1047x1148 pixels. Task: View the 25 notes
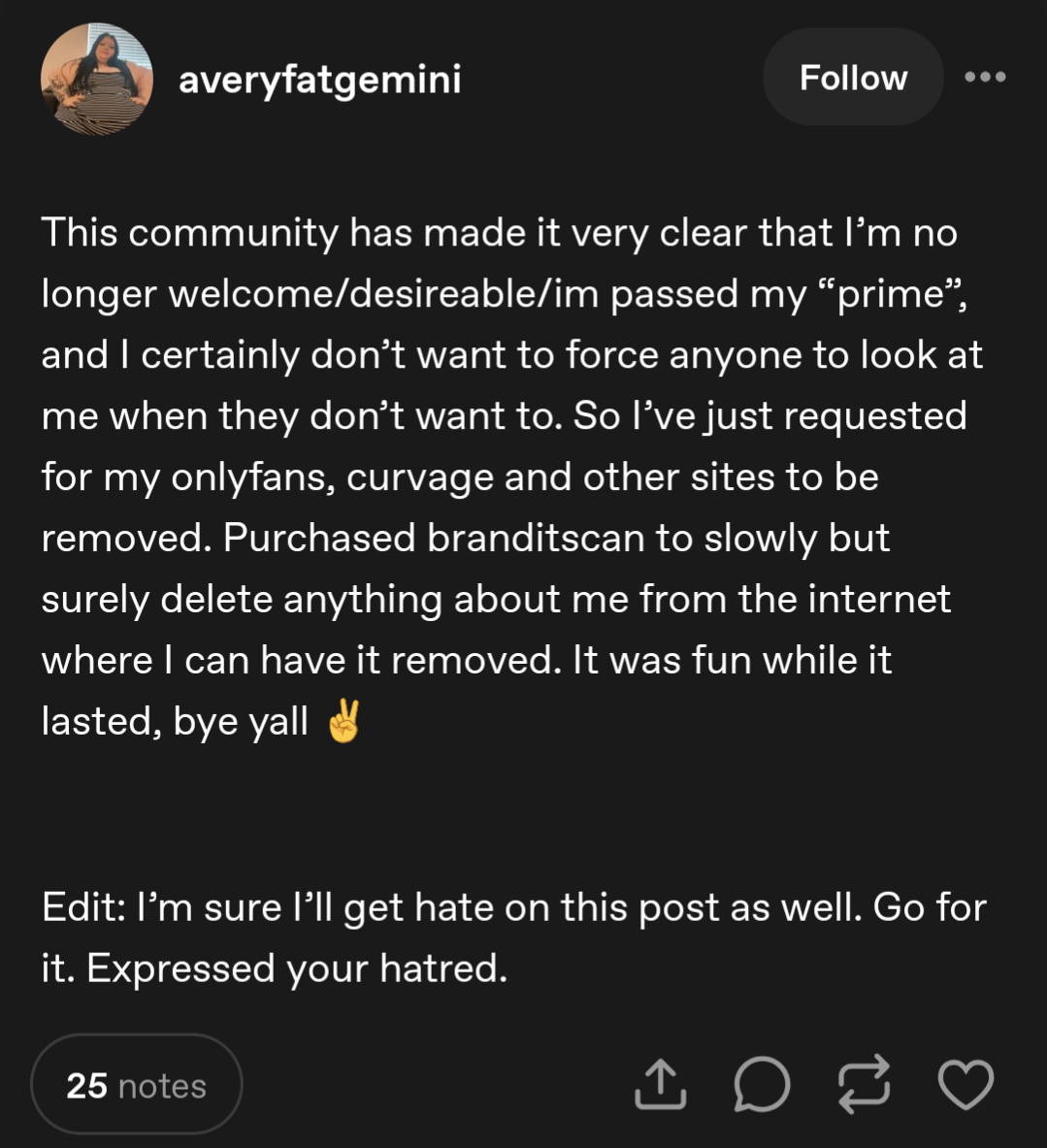tap(137, 1085)
